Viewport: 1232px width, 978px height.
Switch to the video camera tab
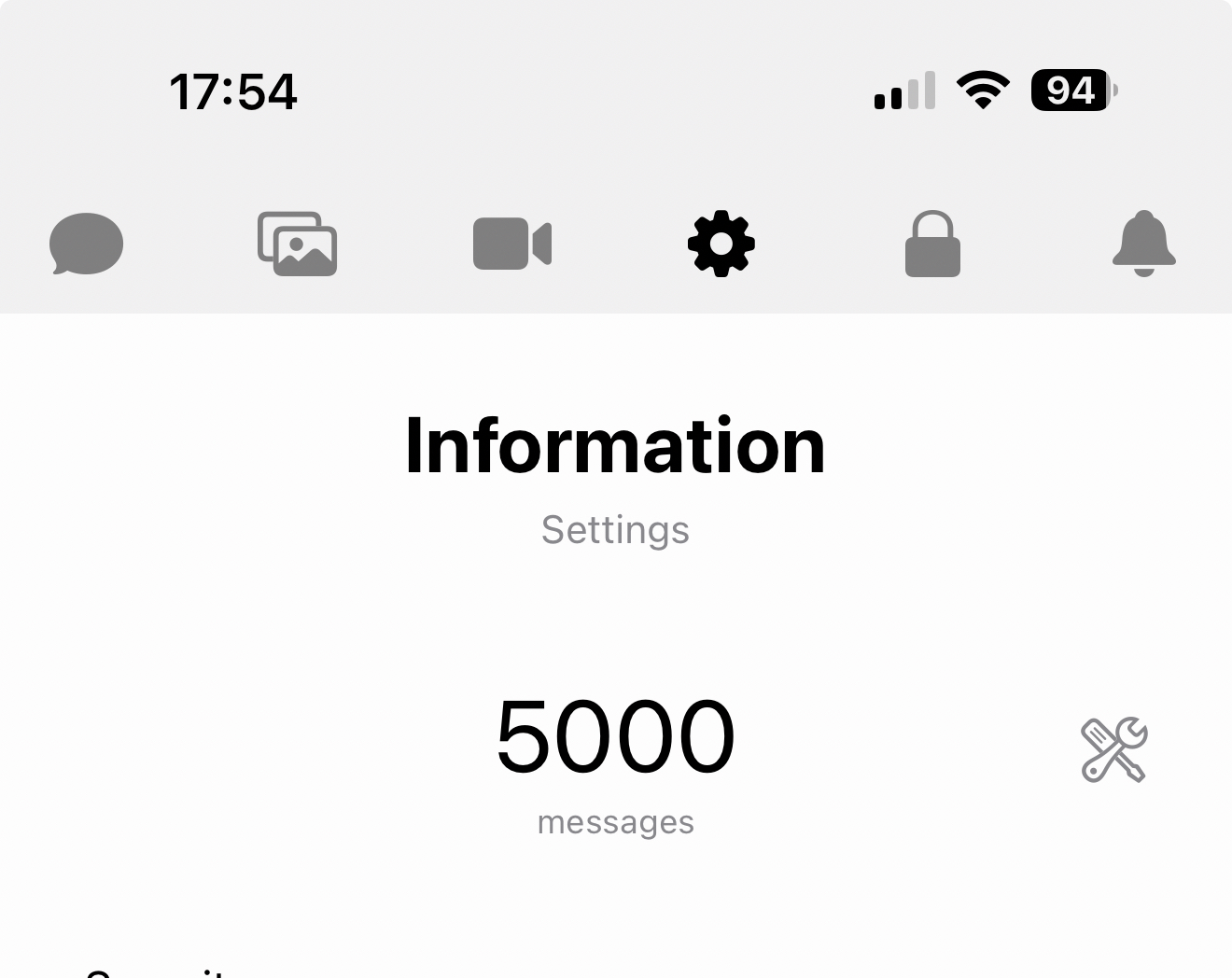(511, 244)
